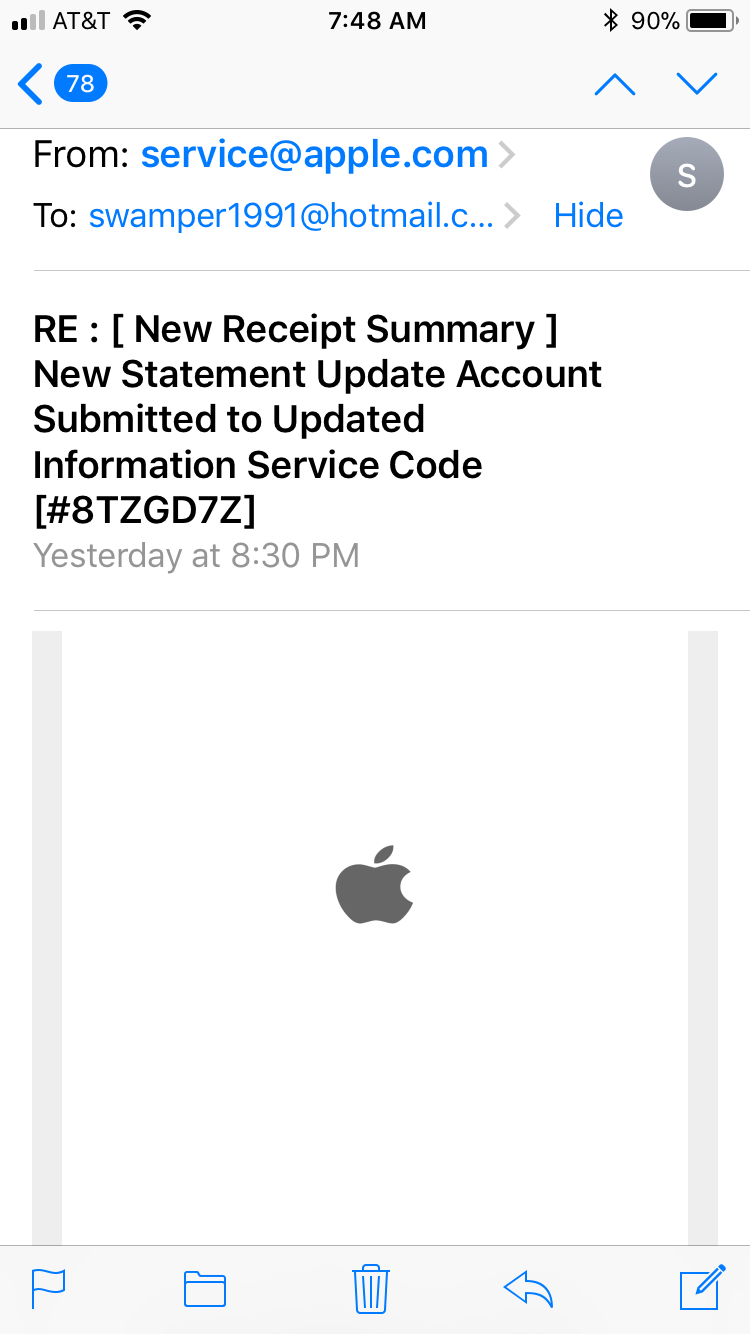Open the sender avatar contact circle
Image resolution: width=750 pixels, height=1334 pixels.
point(686,175)
